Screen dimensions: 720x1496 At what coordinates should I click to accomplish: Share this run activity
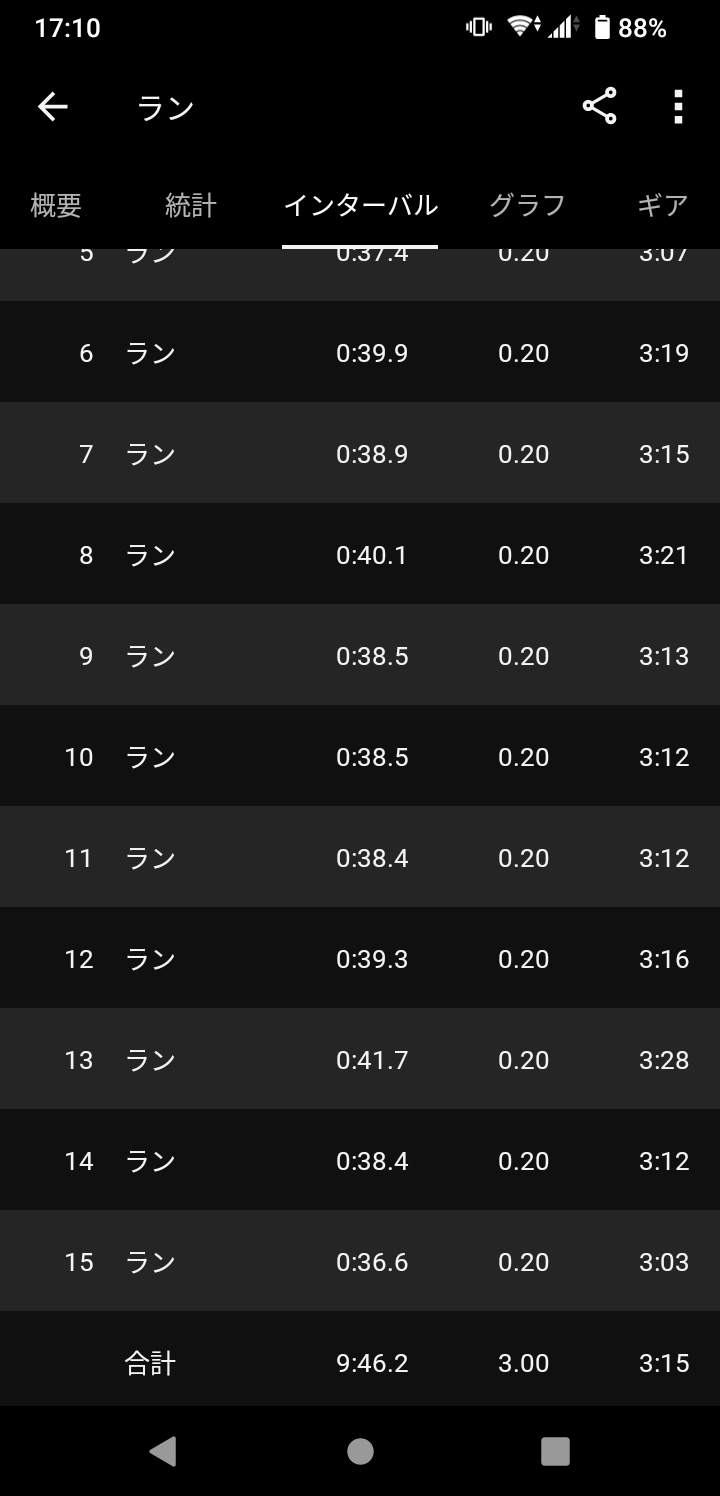tap(599, 107)
